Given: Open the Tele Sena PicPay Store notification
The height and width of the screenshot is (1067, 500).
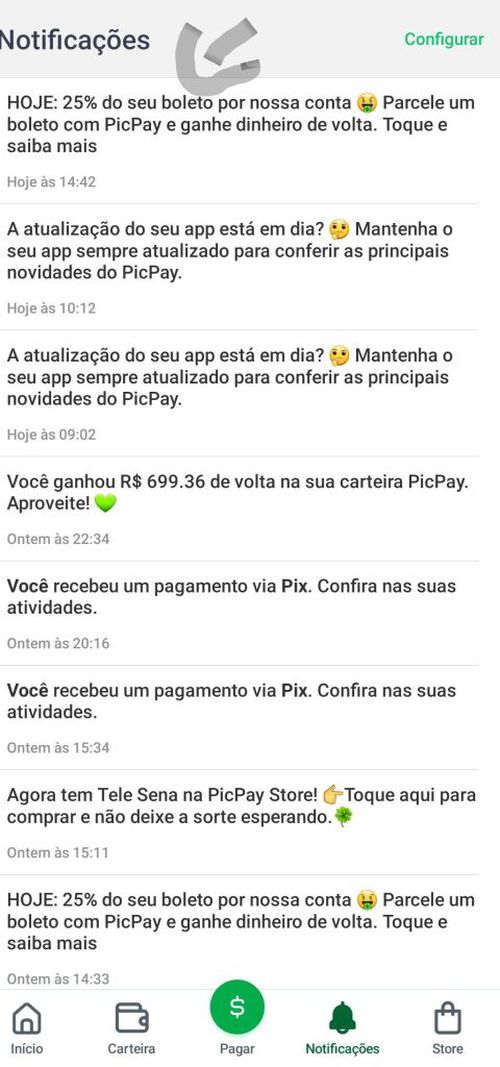Looking at the screenshot, I should pos(239,822).
